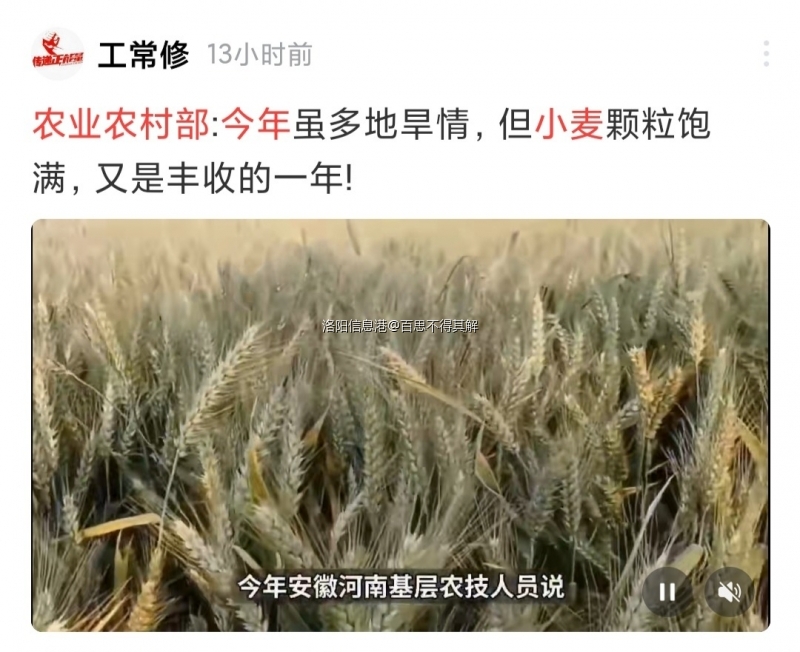Tap the red 今年 keyword link
800x652 pixels.
(255, 127)
